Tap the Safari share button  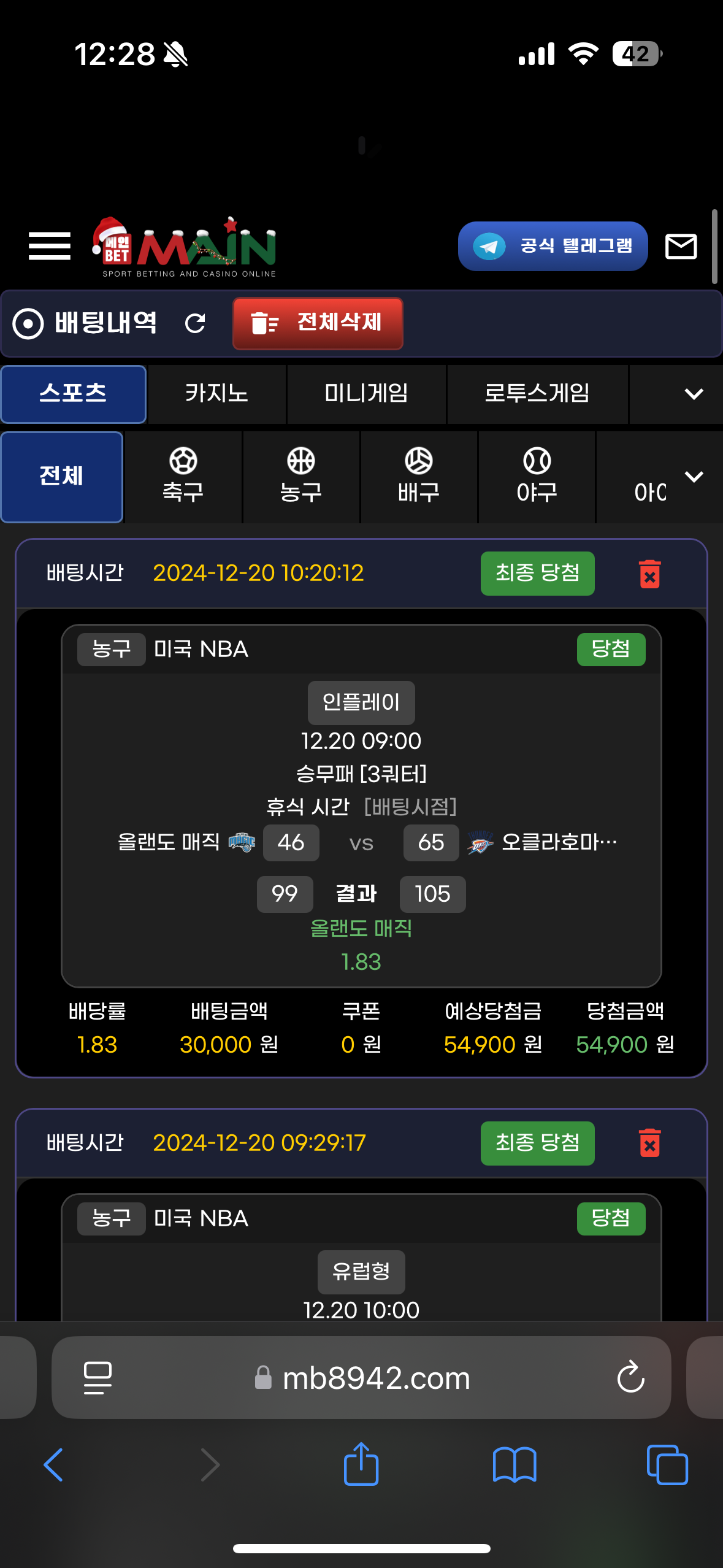coord(361,1464)
